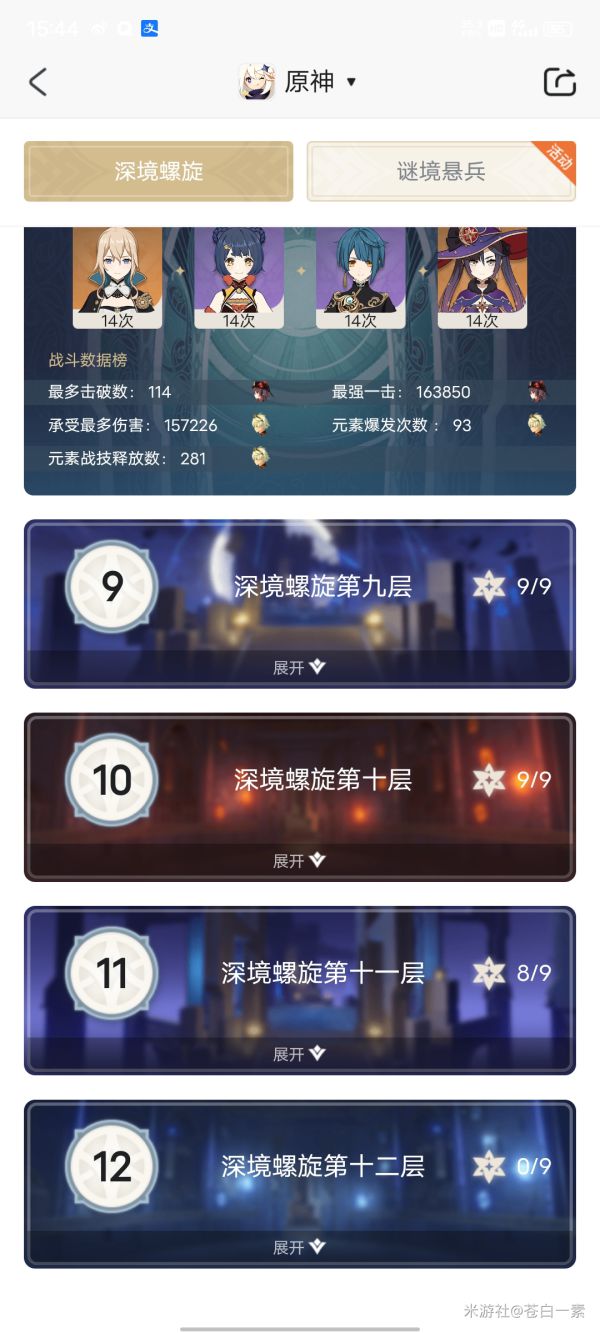Expand 深境螺旋第十一层 details
Viewport: 600px width, 1333px height.
point(299,1053)
